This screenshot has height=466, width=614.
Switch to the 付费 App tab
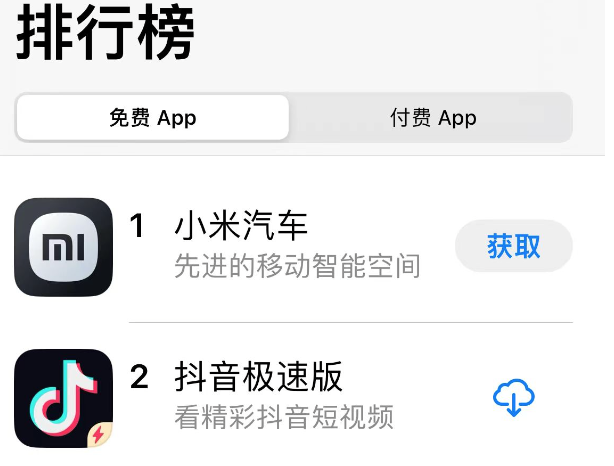432,118
